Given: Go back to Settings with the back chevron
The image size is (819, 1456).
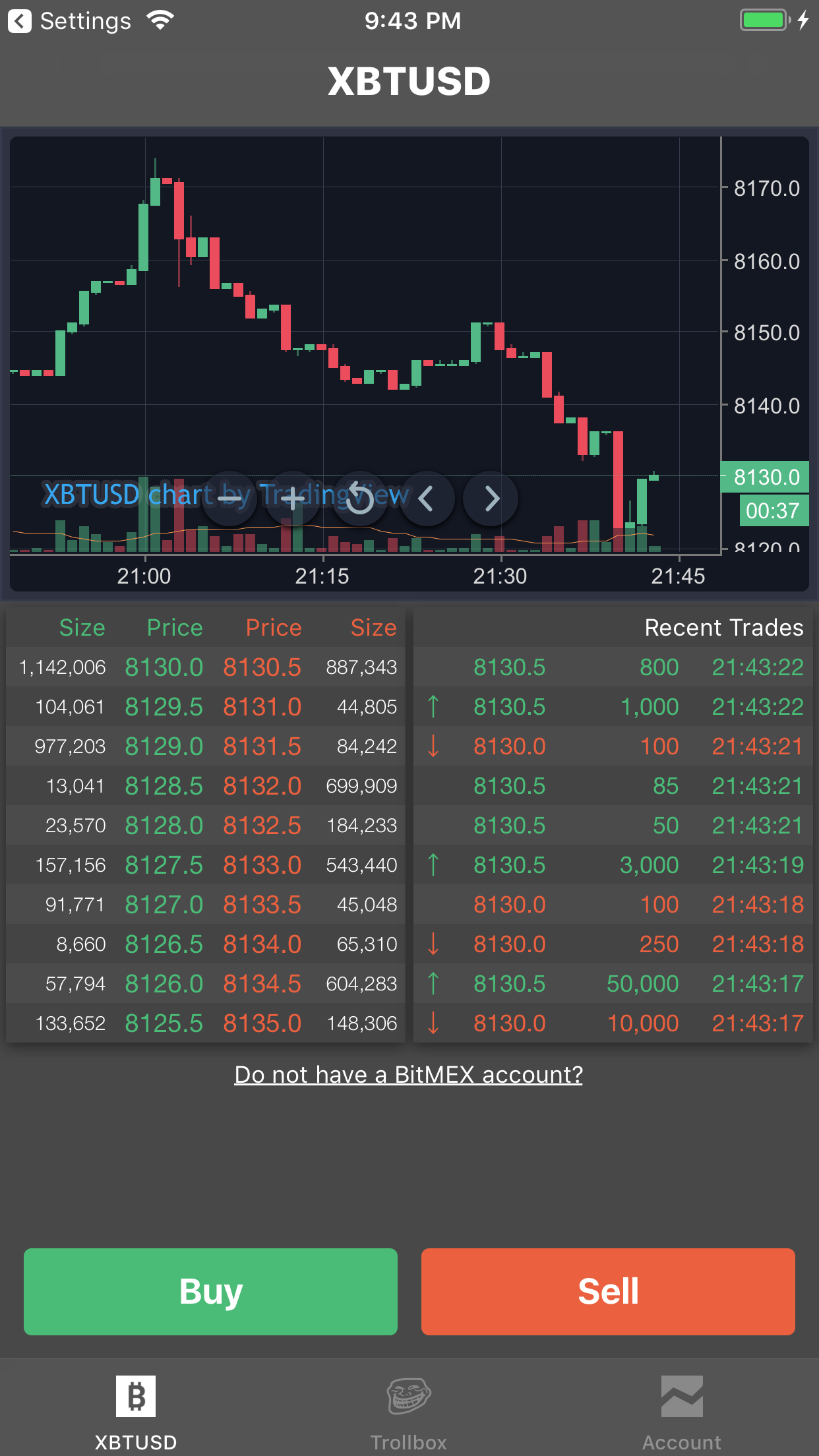Looking at the screenshot, I should click(x=20, y=21).
